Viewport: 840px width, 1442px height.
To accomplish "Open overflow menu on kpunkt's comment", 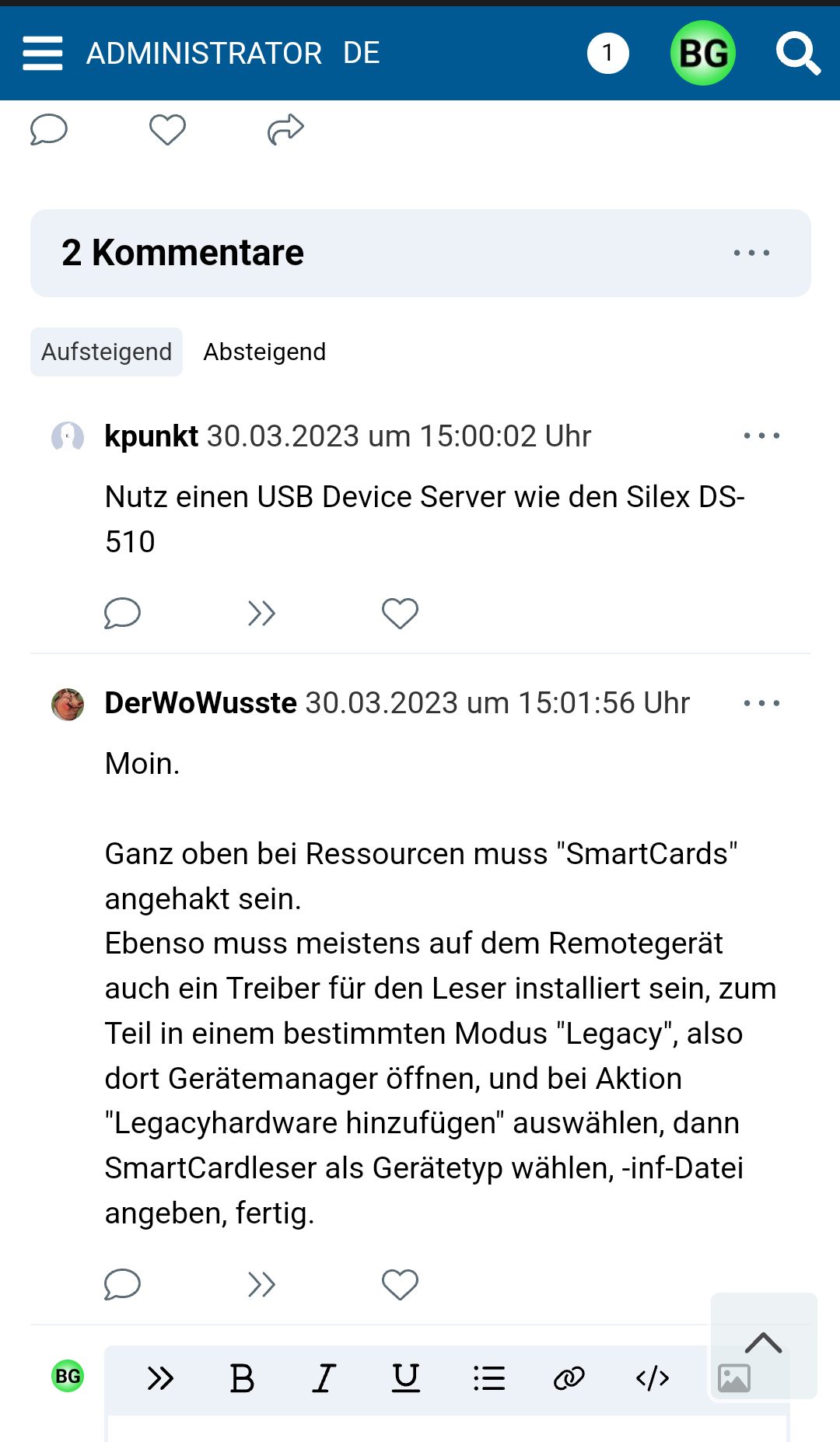I will click(761, 436).
